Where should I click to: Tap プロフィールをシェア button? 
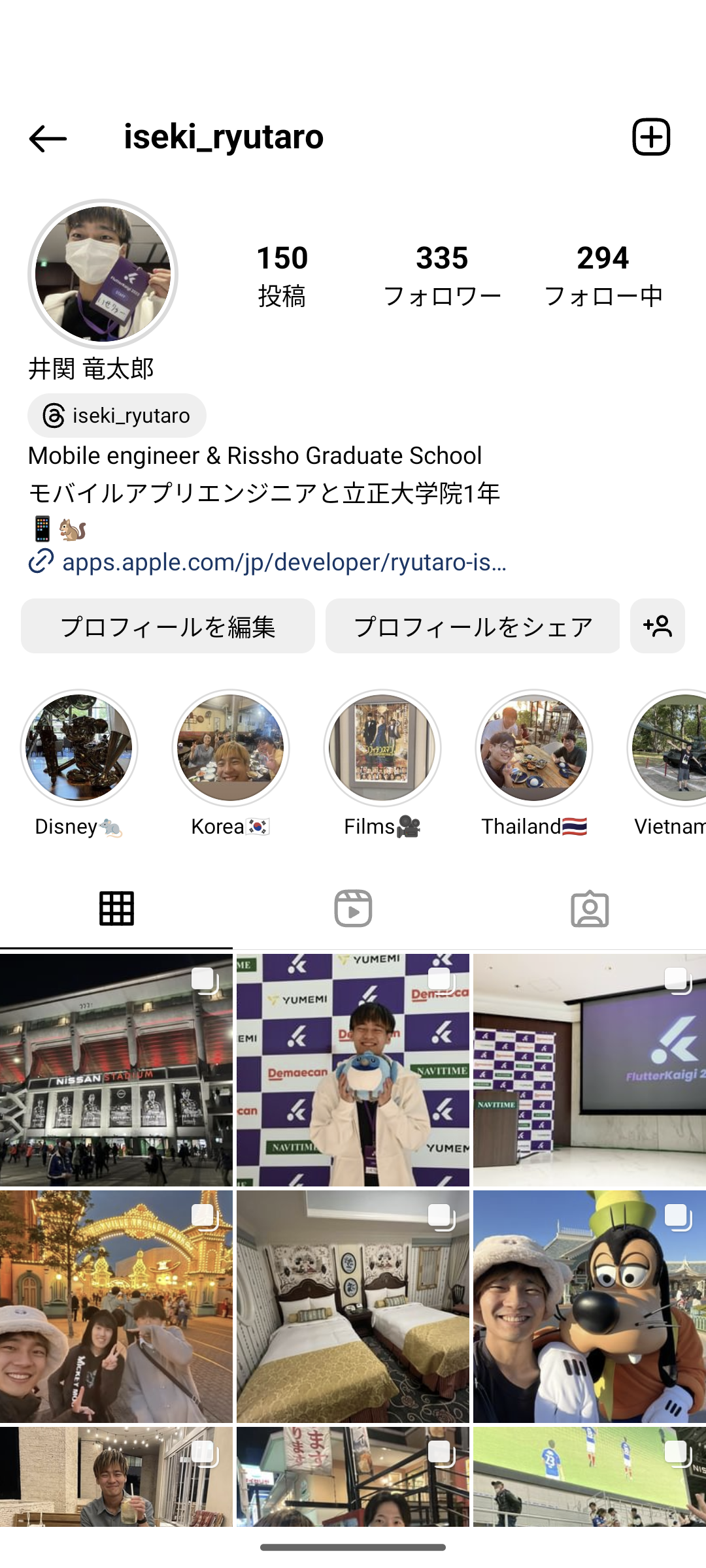(473, 627)
